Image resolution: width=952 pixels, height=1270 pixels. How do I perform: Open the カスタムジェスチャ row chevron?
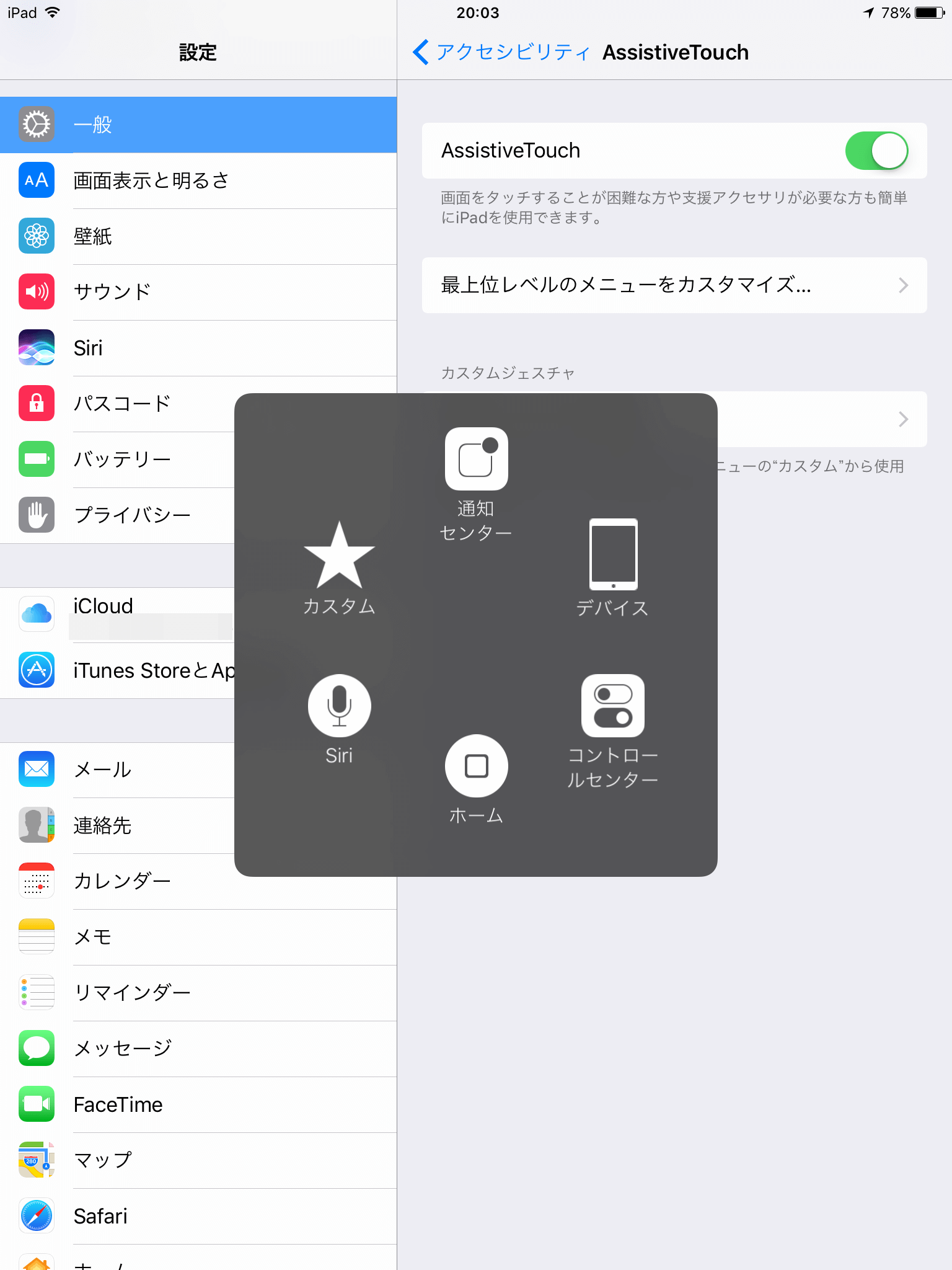pos(903,419)
